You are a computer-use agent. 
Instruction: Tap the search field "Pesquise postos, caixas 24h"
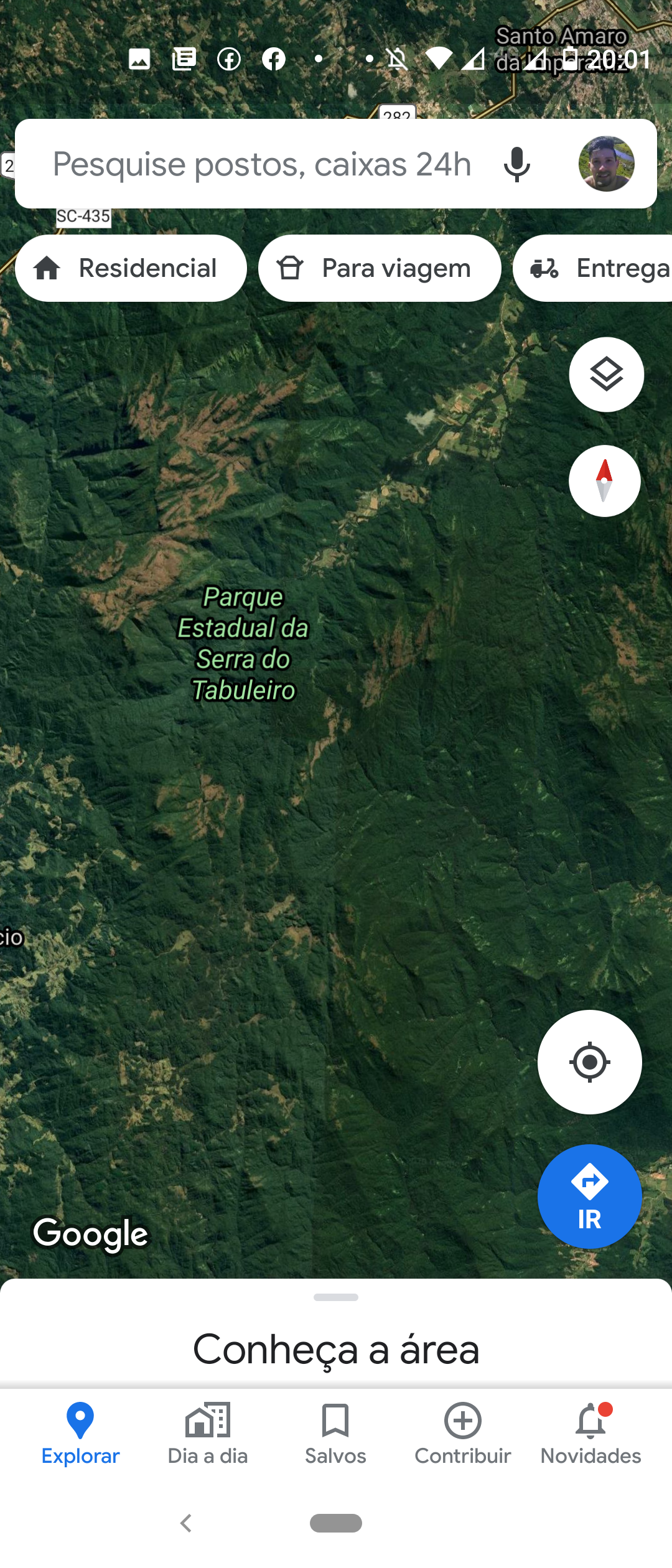(x=261, y=164)
